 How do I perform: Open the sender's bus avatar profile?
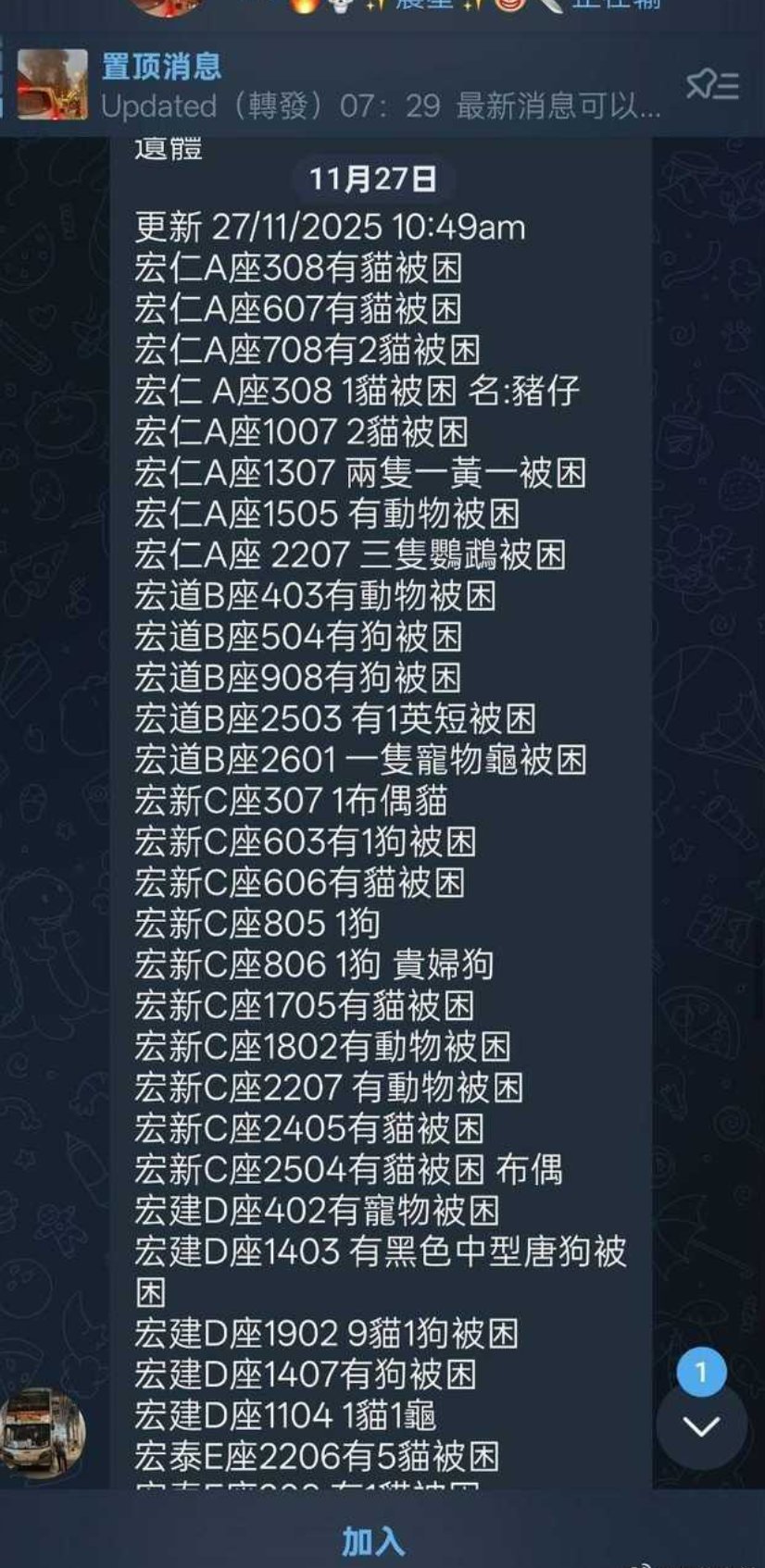pos(44,1432)
